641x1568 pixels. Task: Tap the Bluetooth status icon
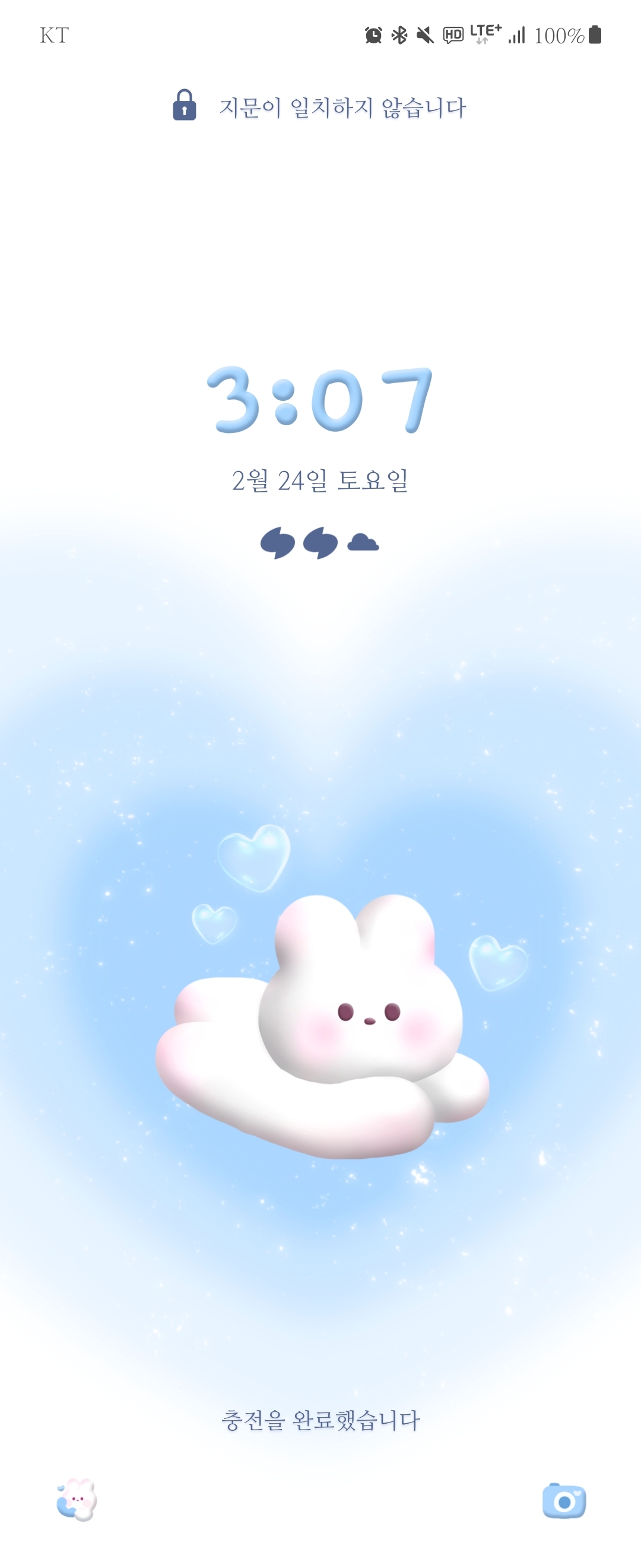coord(400,34)
